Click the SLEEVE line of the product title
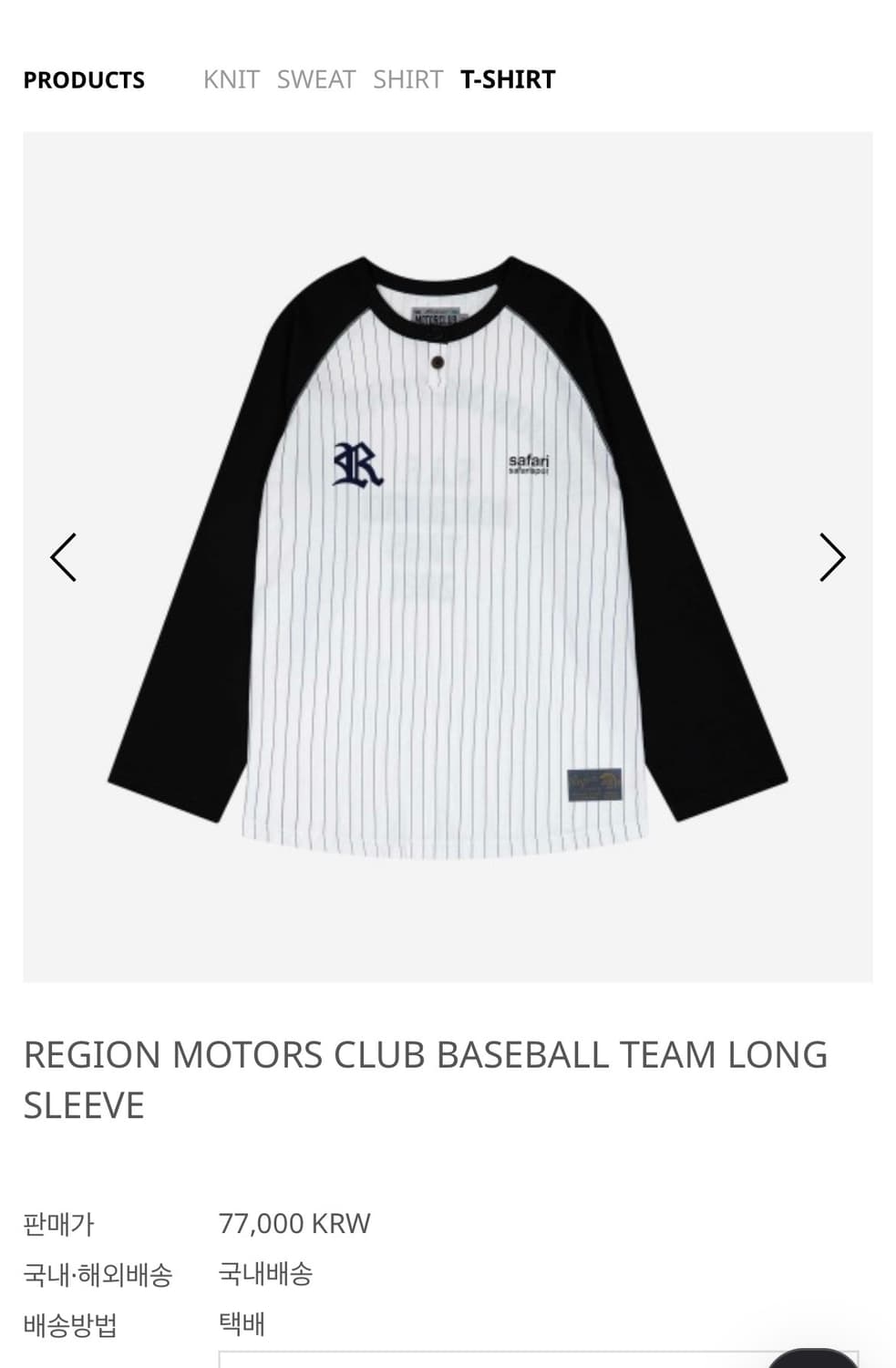This screenshot has width=896, height=1368. [x=85, y=1104]
